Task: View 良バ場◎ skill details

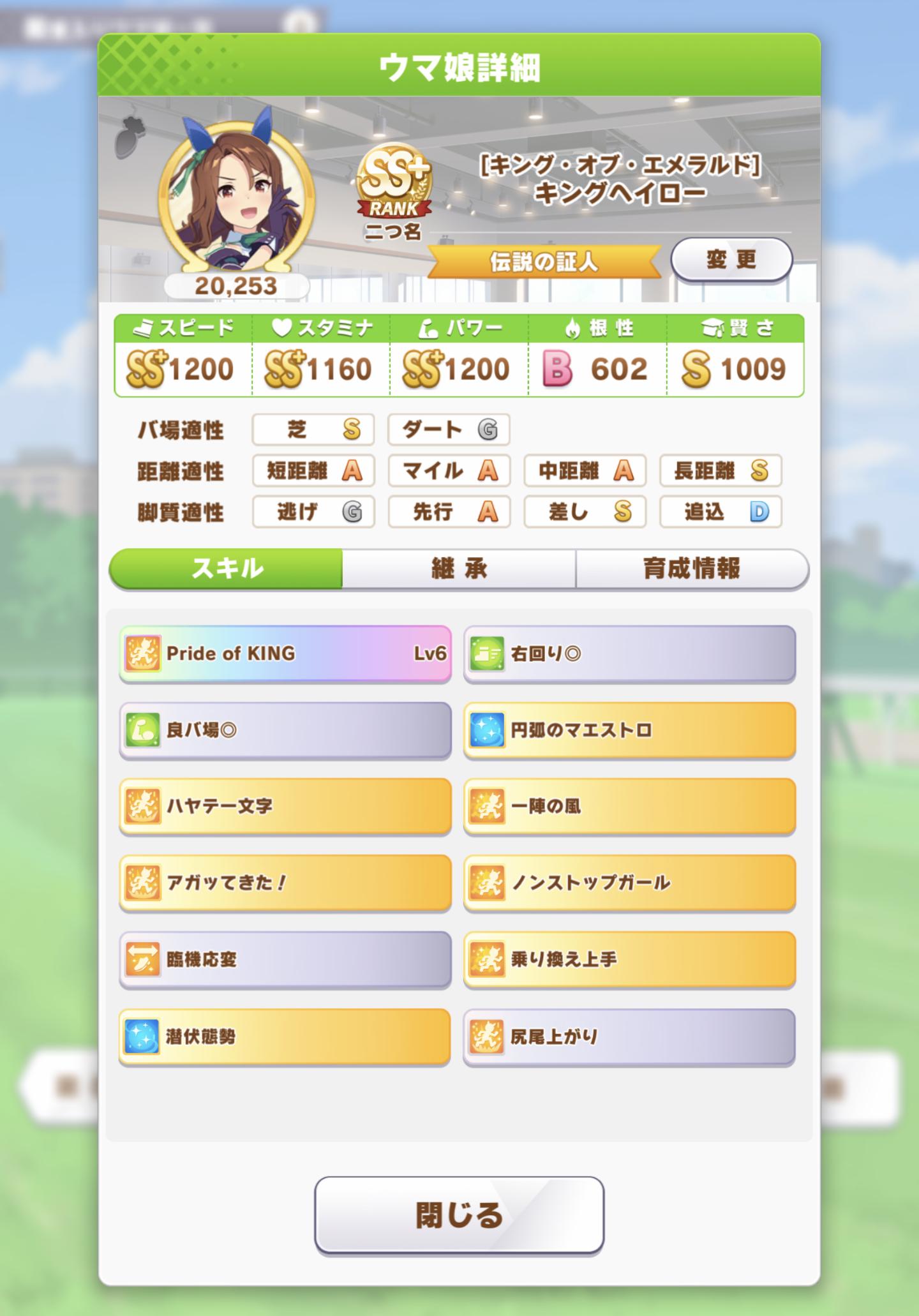Action: (x=285, y=730)
